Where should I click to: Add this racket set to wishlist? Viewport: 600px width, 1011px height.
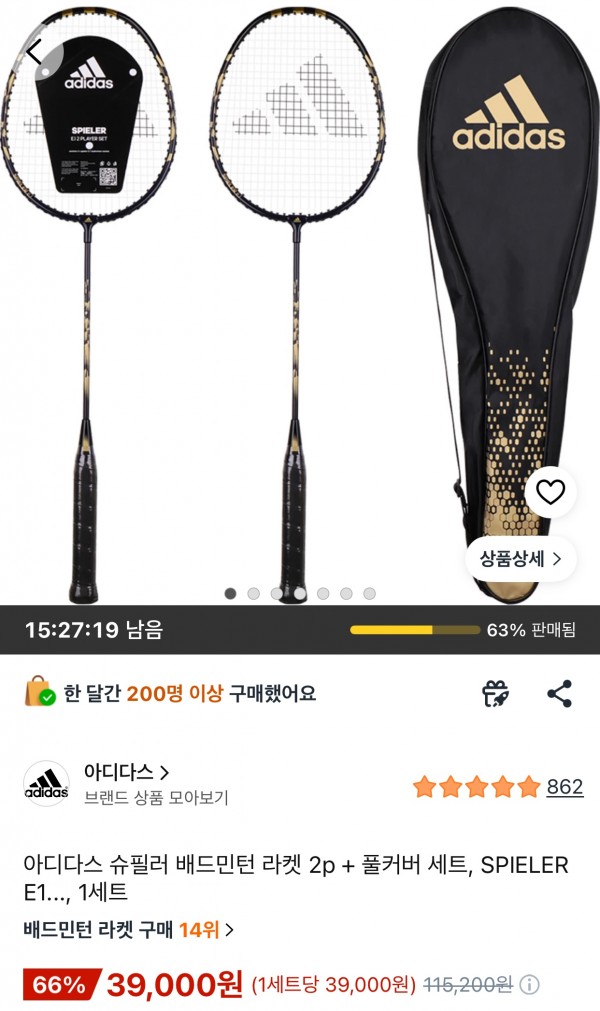click(550, 492)
